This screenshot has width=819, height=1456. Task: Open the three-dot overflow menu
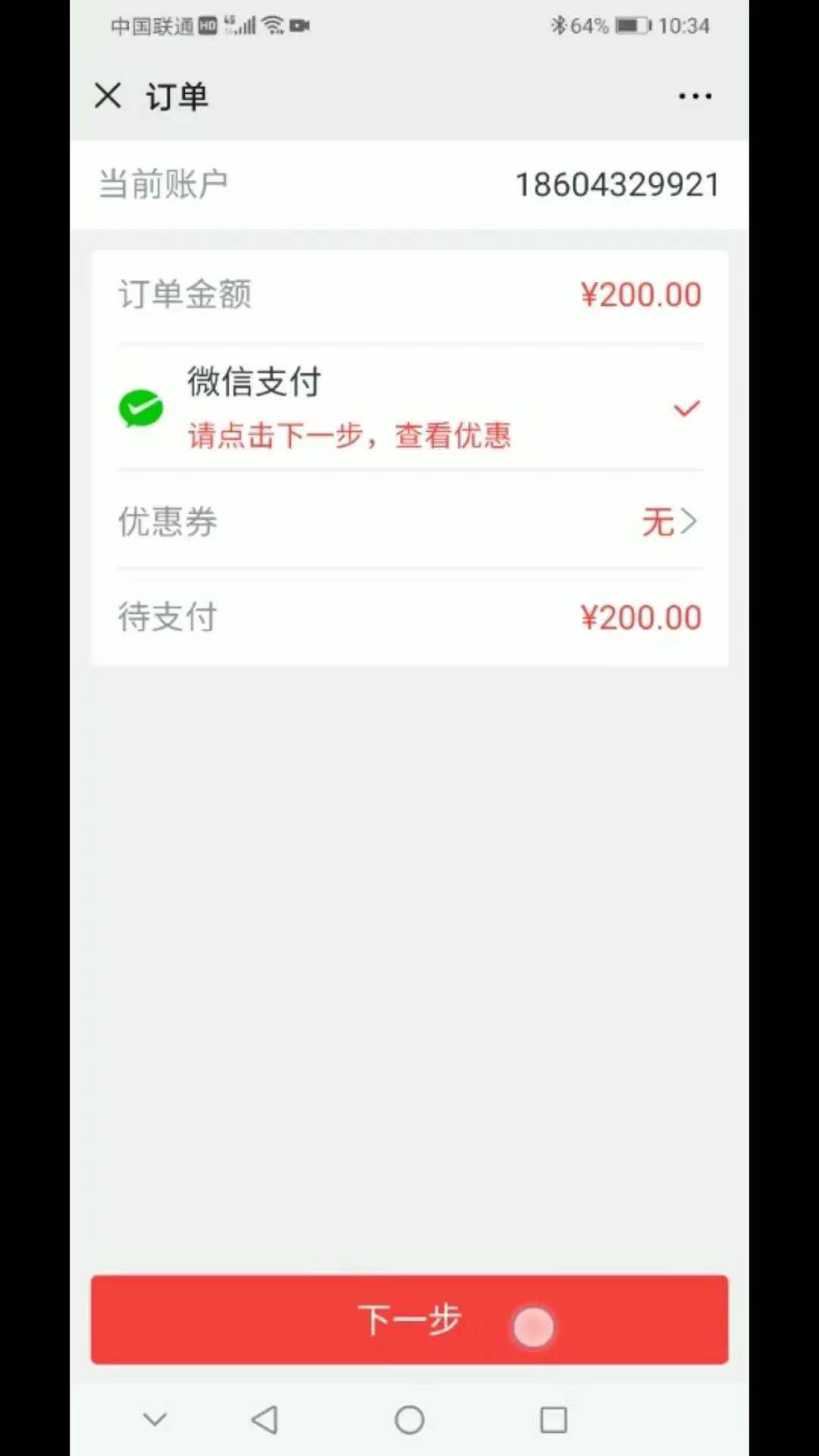click(695, 96)
